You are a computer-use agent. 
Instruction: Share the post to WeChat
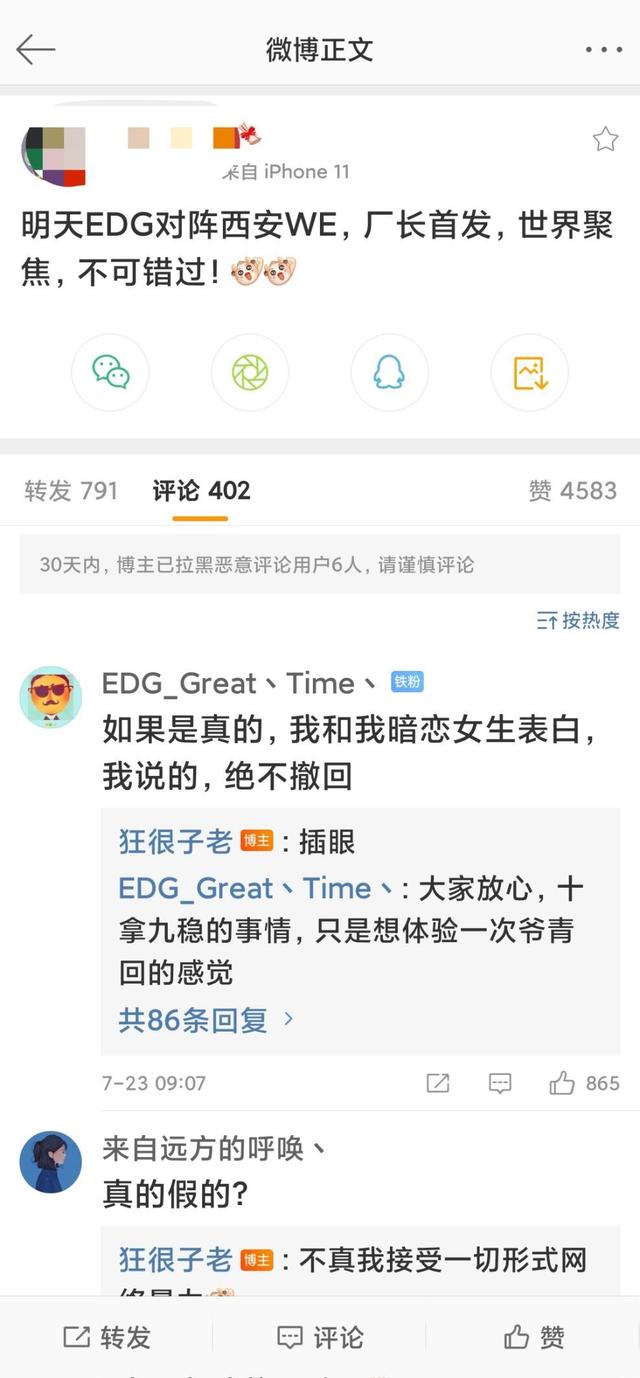click(x=110, y=372)
